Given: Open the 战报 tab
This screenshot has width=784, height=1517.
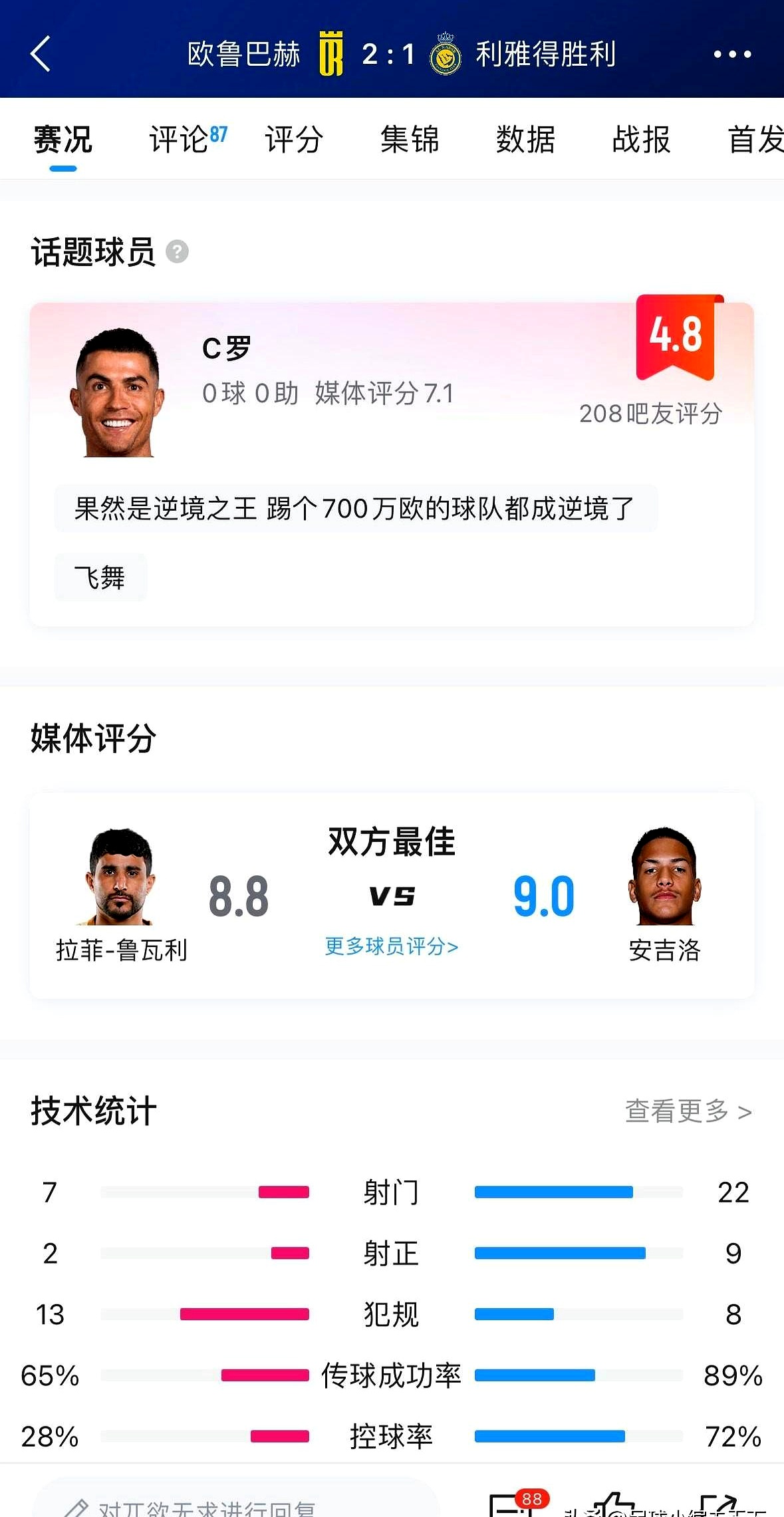Looking at the screenshot, I should click(x=641, y=140).
